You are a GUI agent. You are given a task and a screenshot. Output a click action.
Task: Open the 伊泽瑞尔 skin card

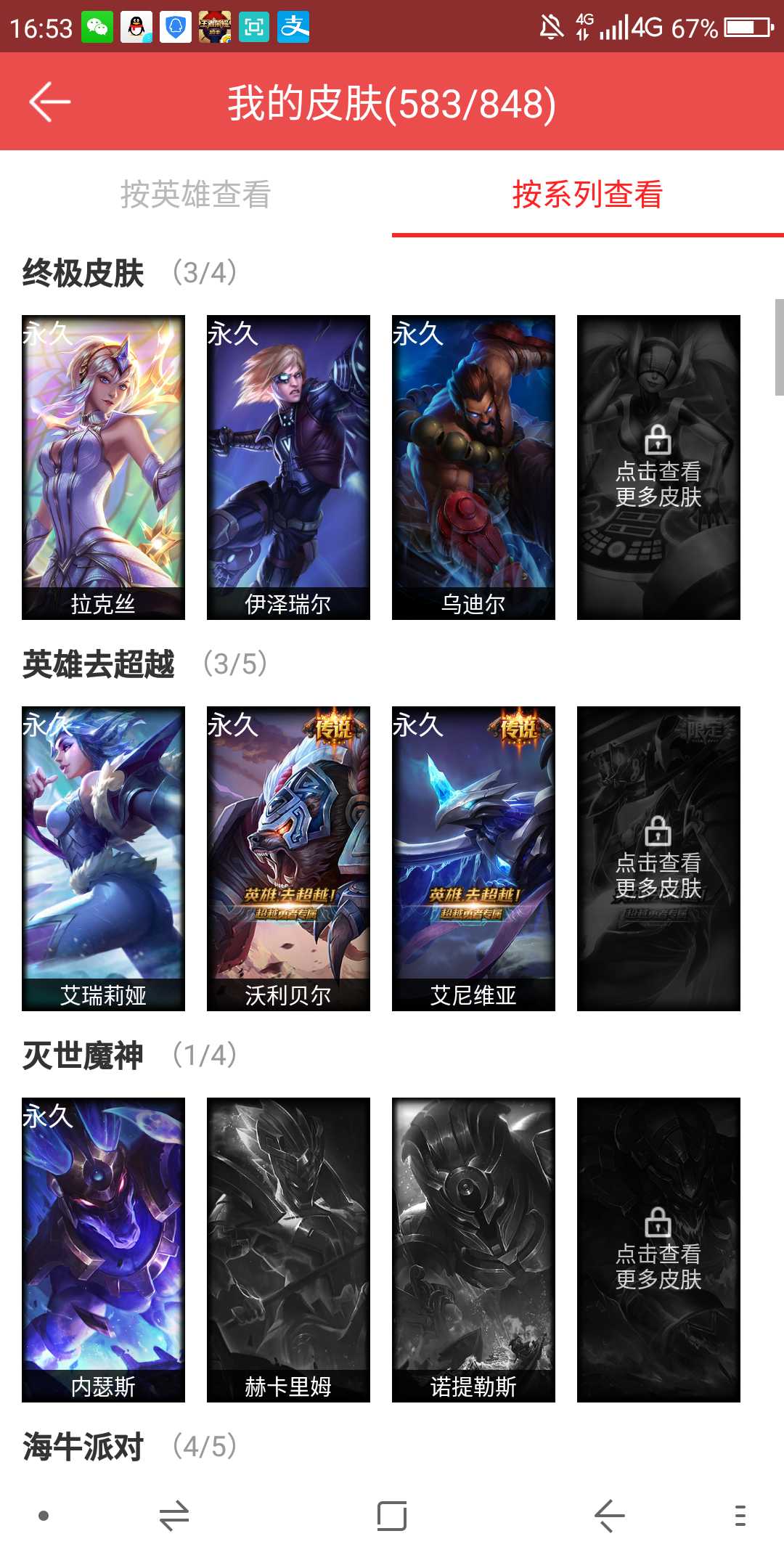click(x=288, y=467)
